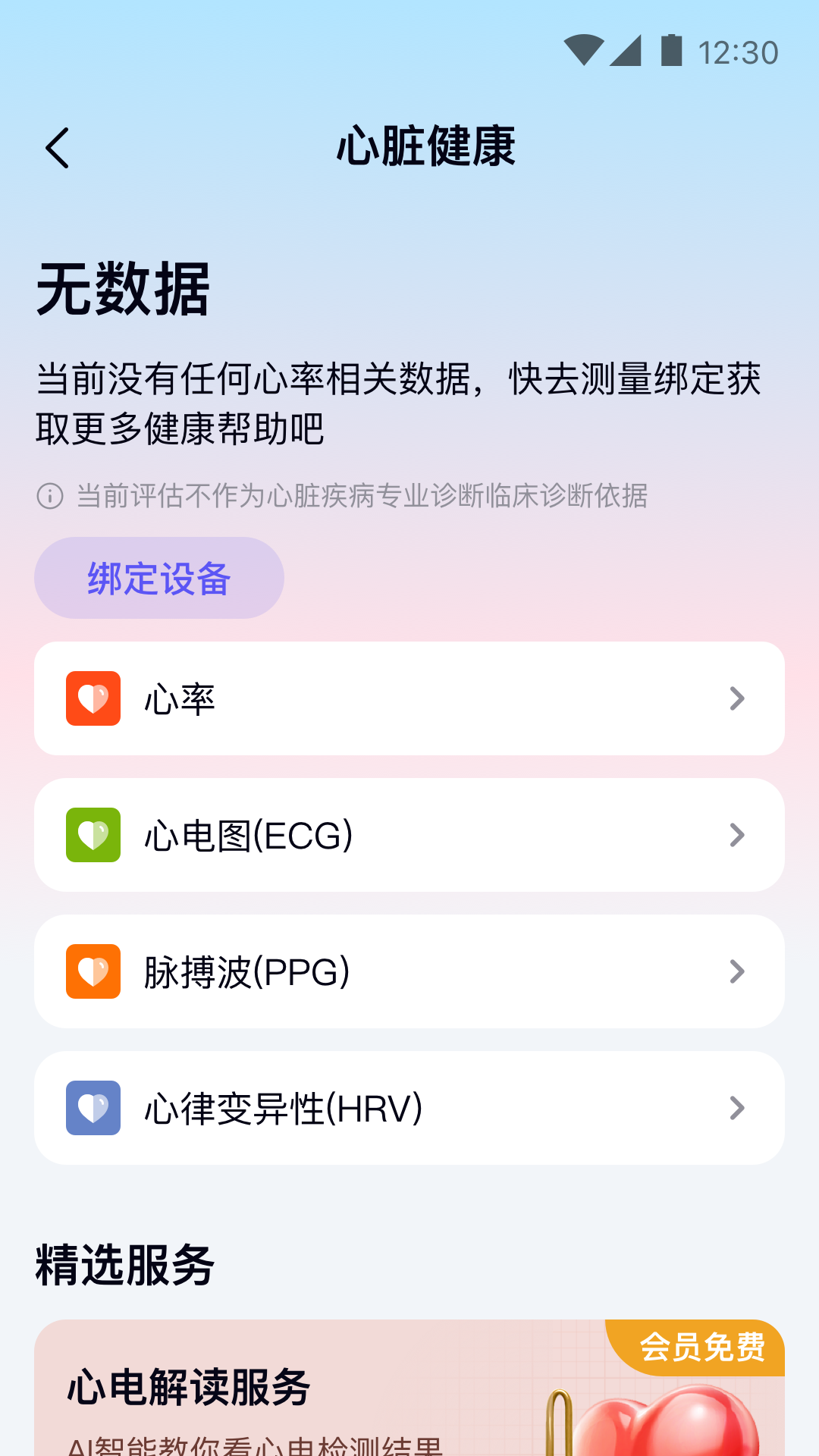Click the green 心电图(ECG) heart icon
The image size is (819, 1456).
point(93,835)
